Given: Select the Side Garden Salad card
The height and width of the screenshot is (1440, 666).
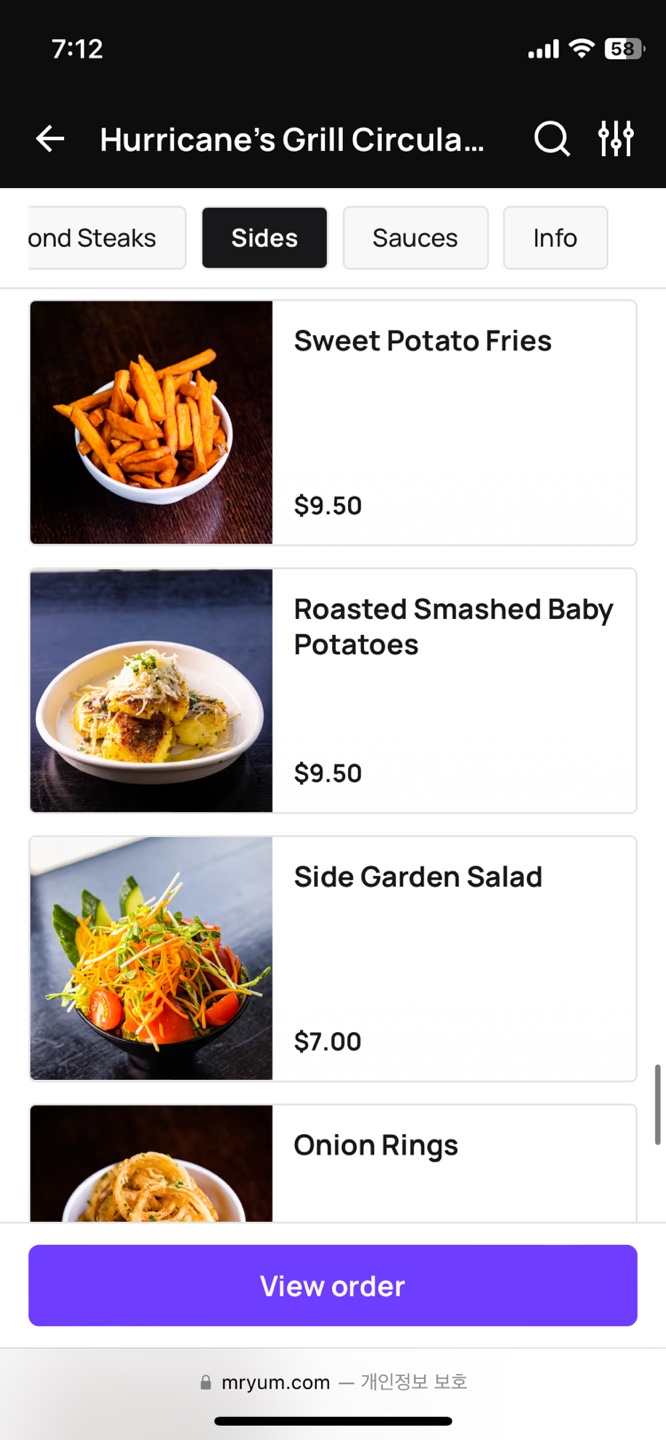Looking at the screenshot, I should click(x=333, y=959).
